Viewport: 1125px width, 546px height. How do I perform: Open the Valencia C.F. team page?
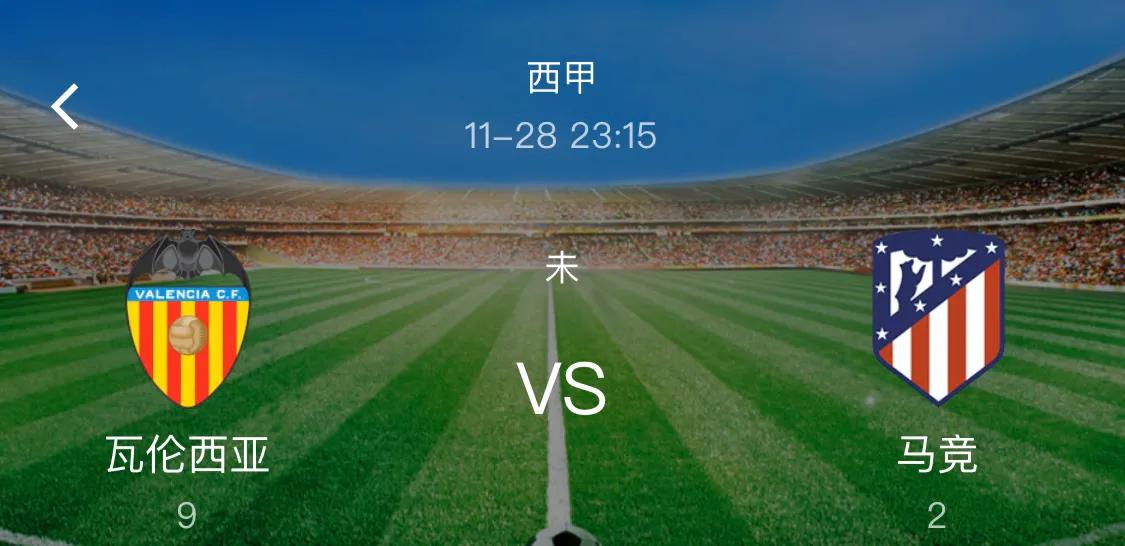(x=187, y=322)
